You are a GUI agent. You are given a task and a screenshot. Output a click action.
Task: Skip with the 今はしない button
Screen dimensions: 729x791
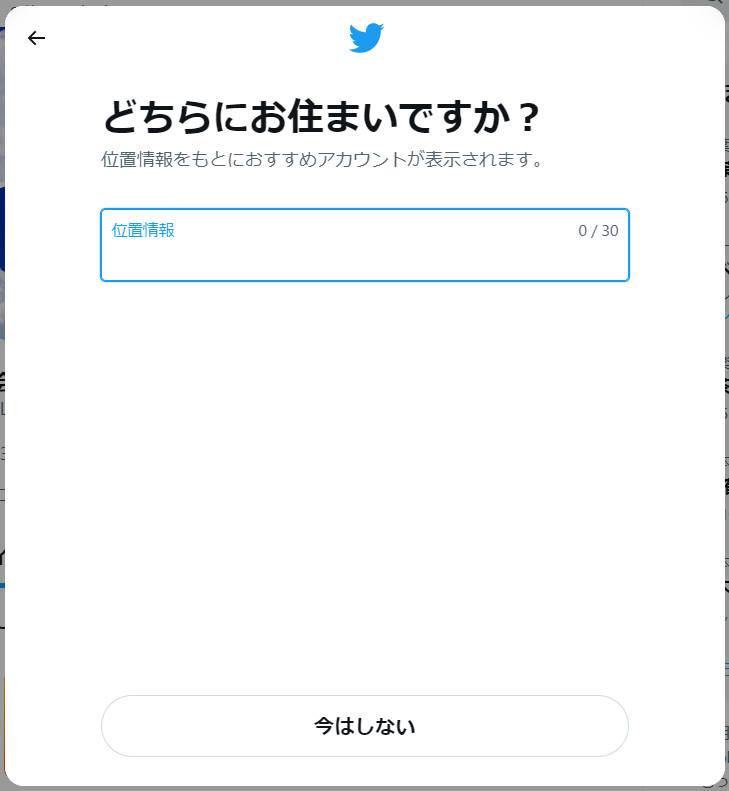coord(364,726)
